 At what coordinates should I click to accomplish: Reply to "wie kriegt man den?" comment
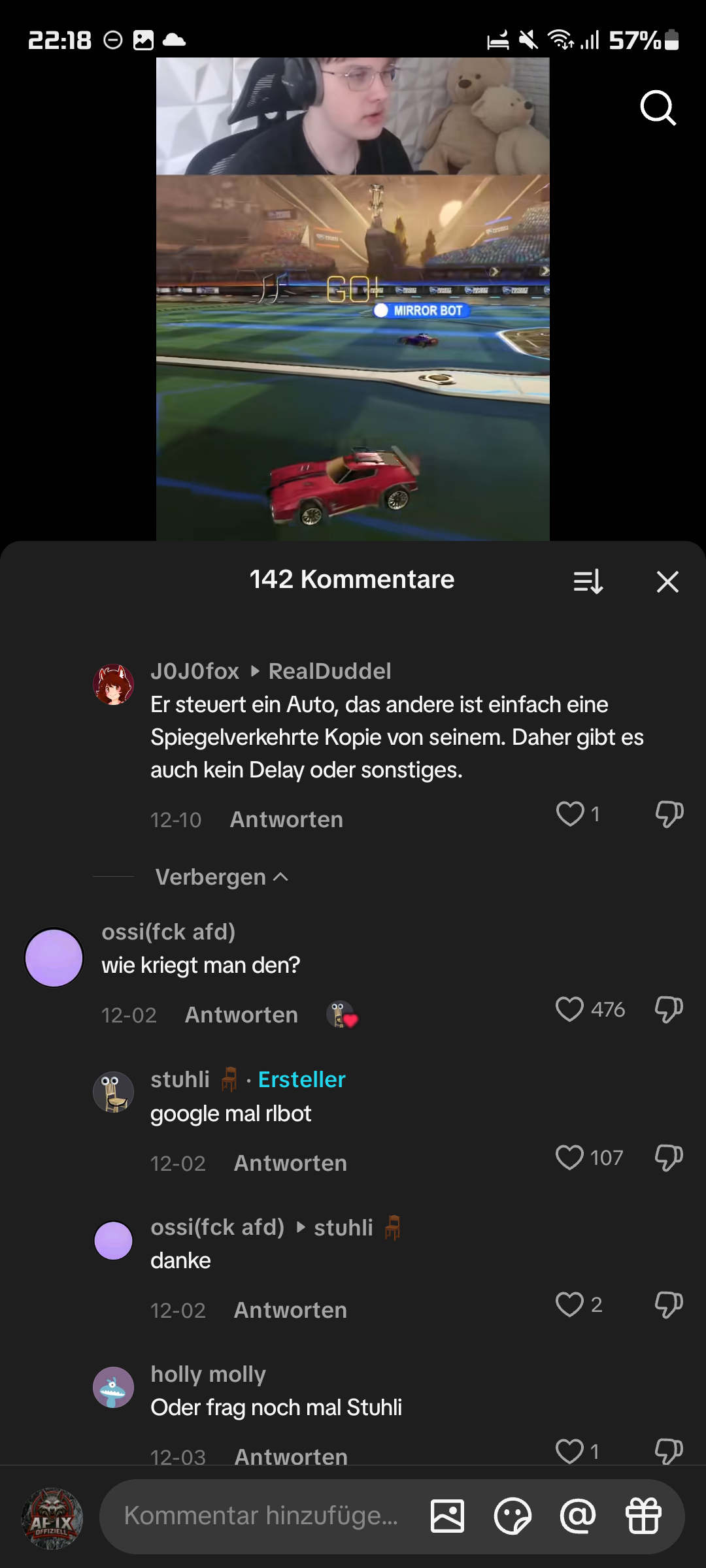coord(241,1015)
